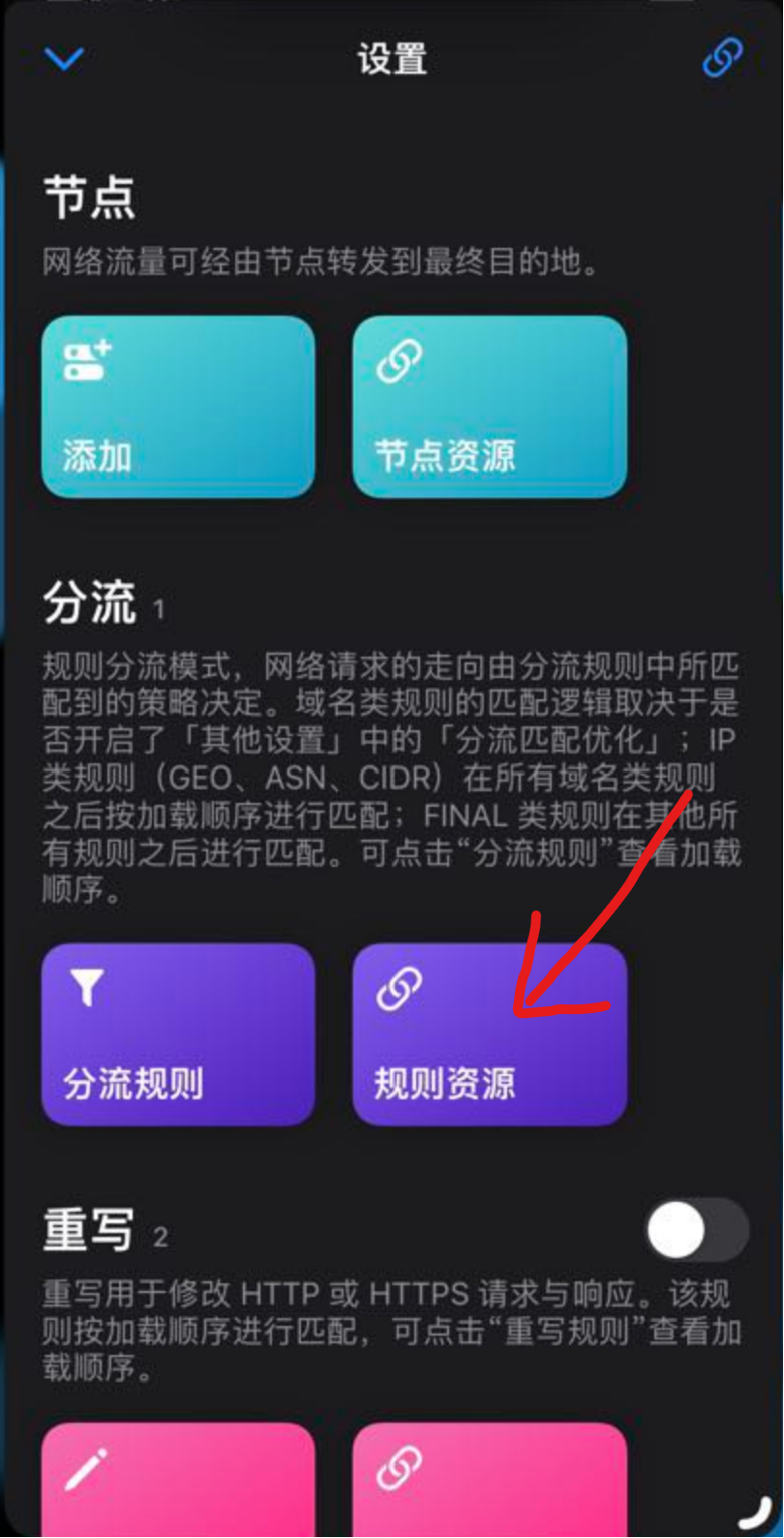
Task: Open the 分流规则 tile
Action: pos(178,1033)
